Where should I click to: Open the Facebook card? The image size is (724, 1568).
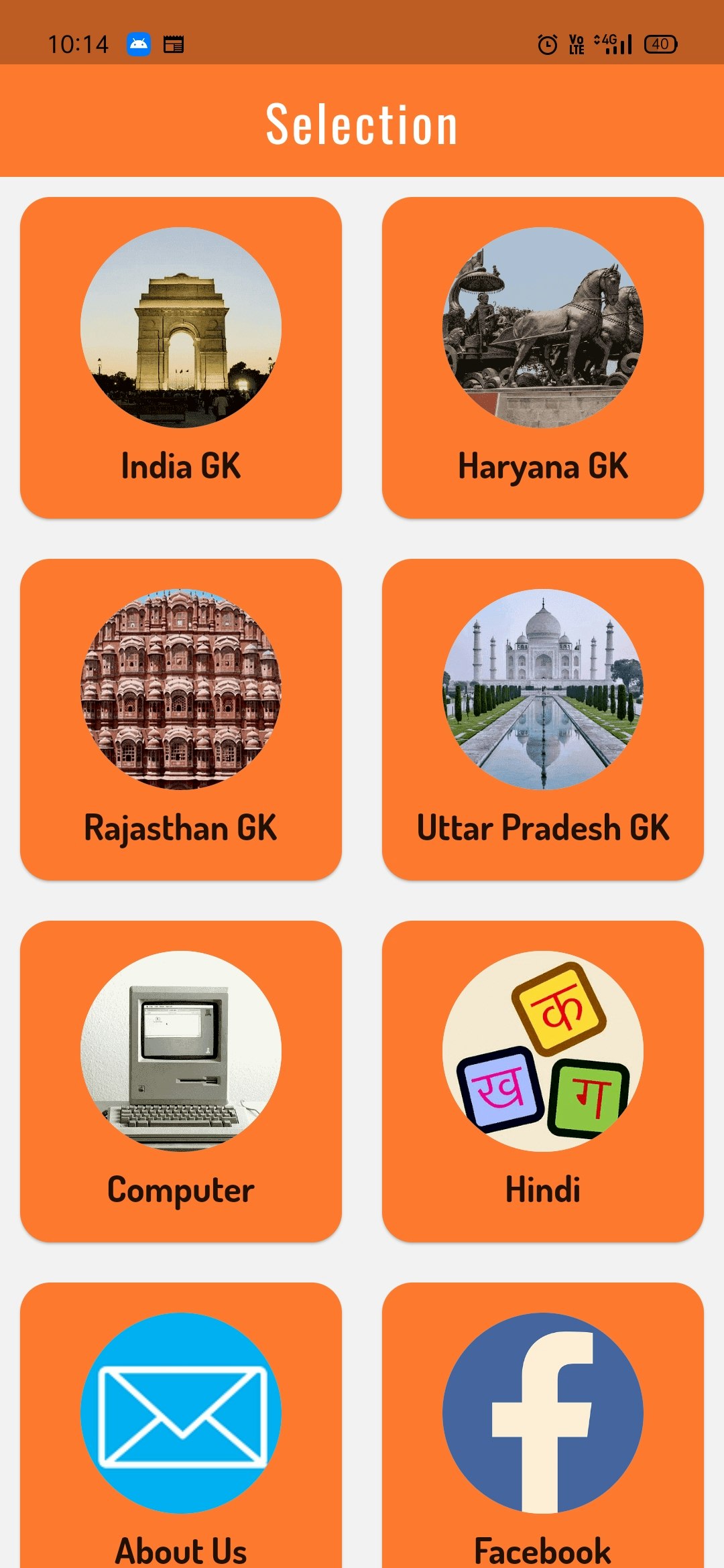[543, 1441]
